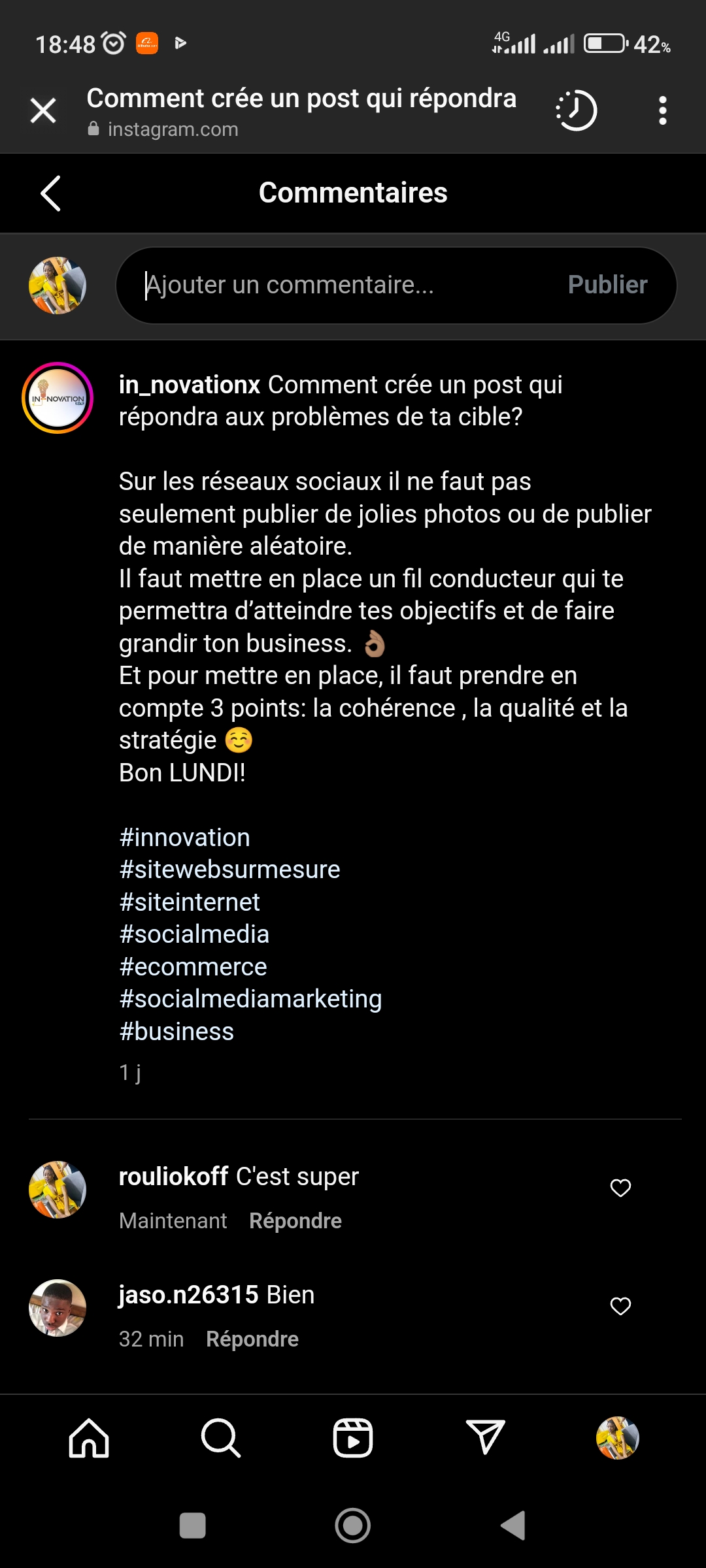The image size is (706, 1568).
Task: Go to Instagram home feed
Action: point(89,1438)
